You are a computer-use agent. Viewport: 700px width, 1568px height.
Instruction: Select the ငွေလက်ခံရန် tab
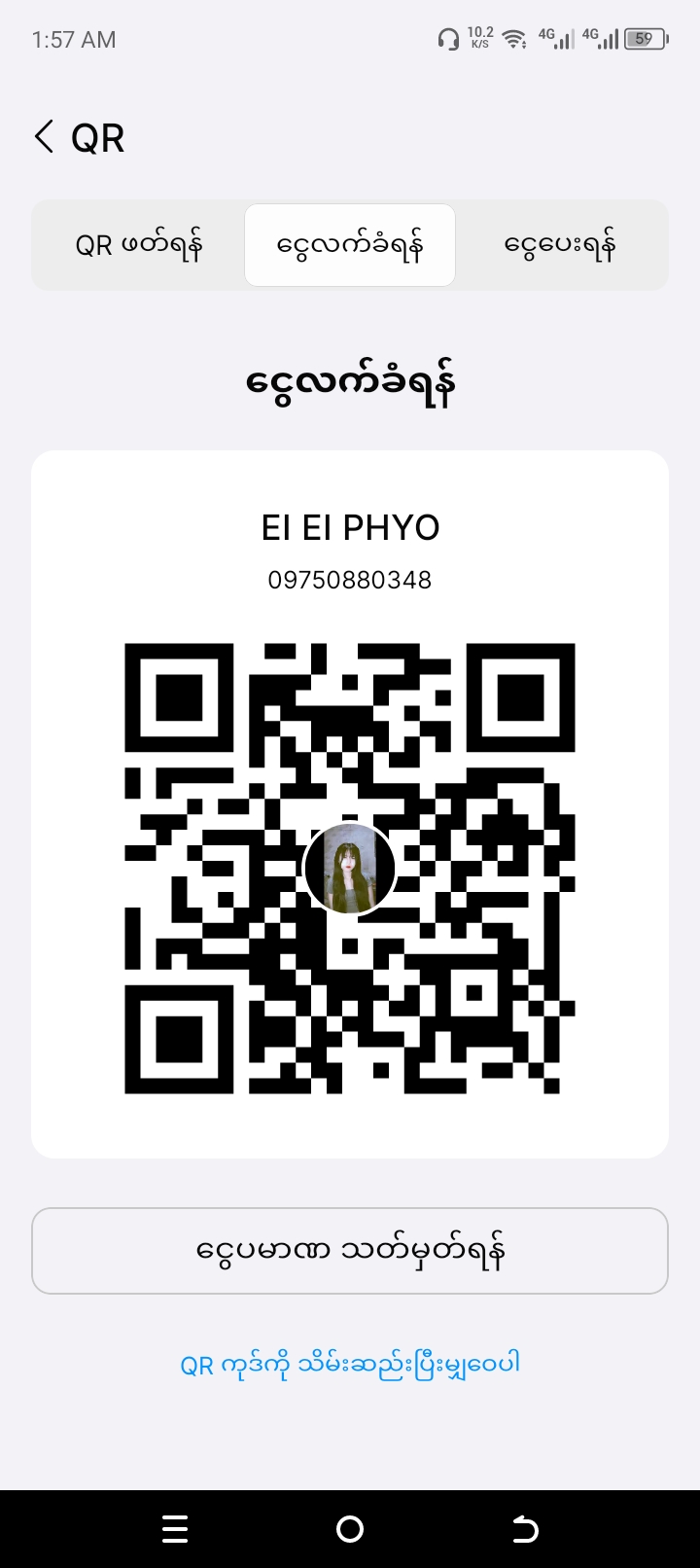click(350, 245)
